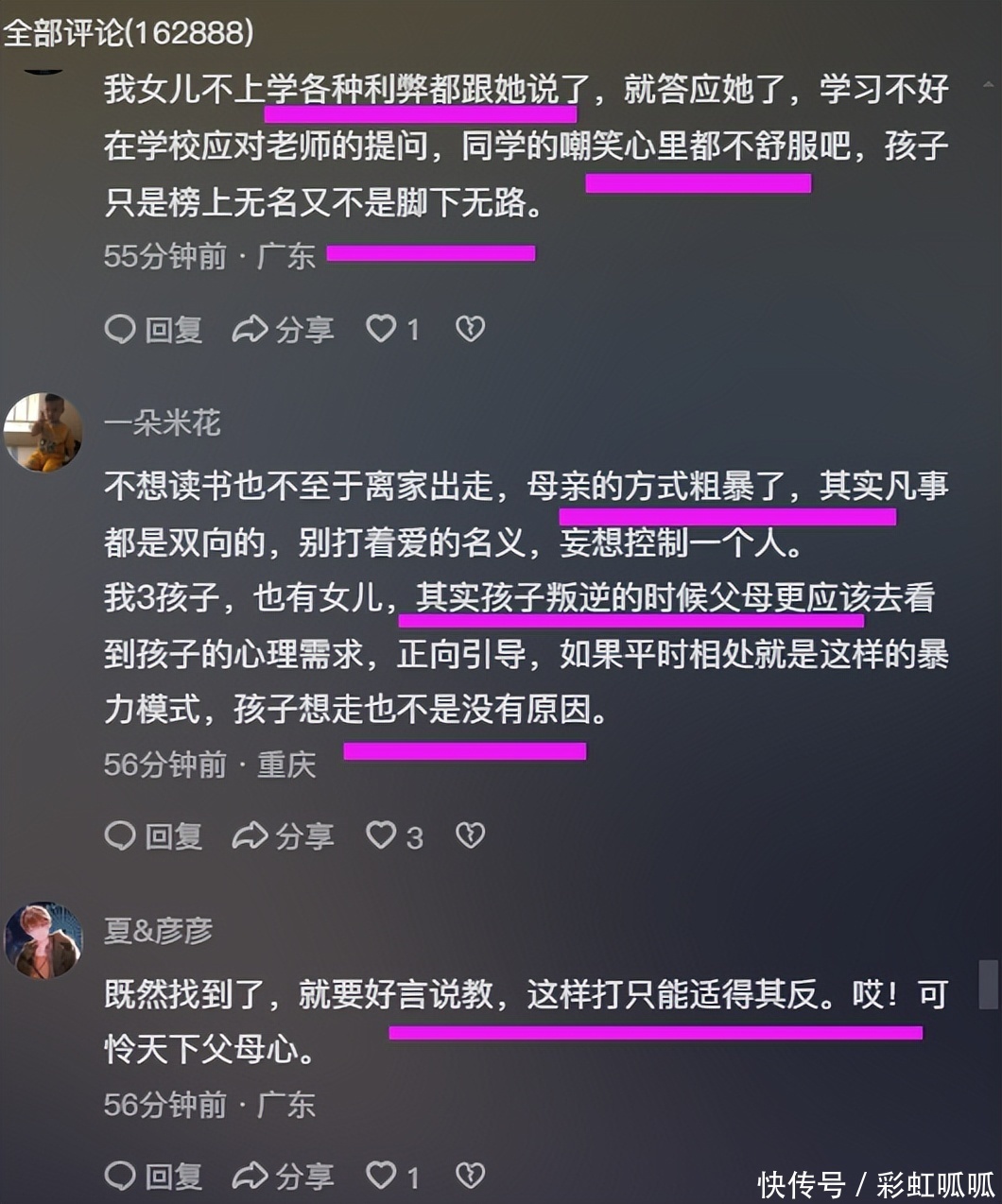Screen dimensions: 1002x1204
Task: Open the username 一朵米花
Action: click(162, 423)
